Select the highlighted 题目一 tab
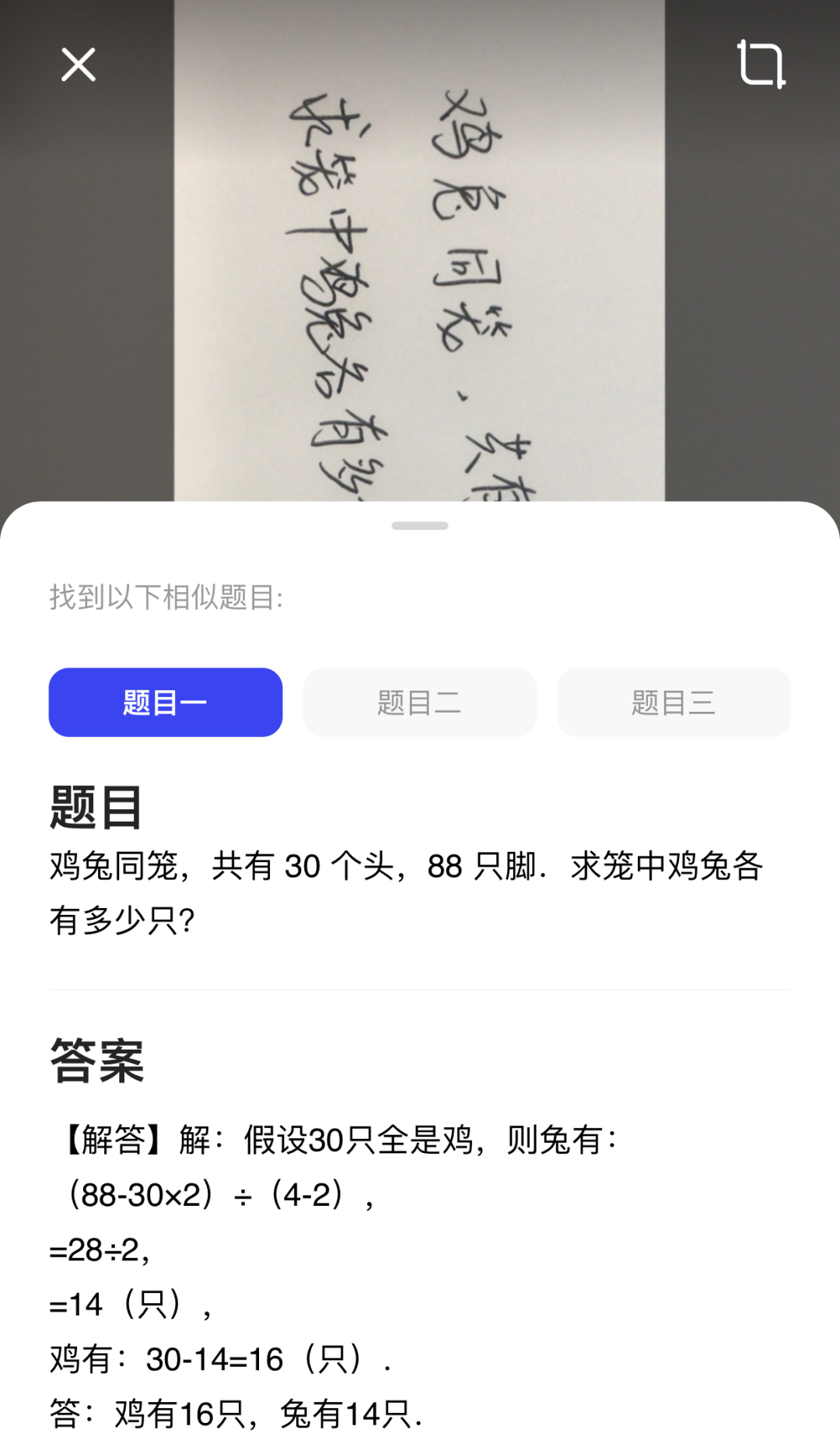840x1444 pixels. 165,702
